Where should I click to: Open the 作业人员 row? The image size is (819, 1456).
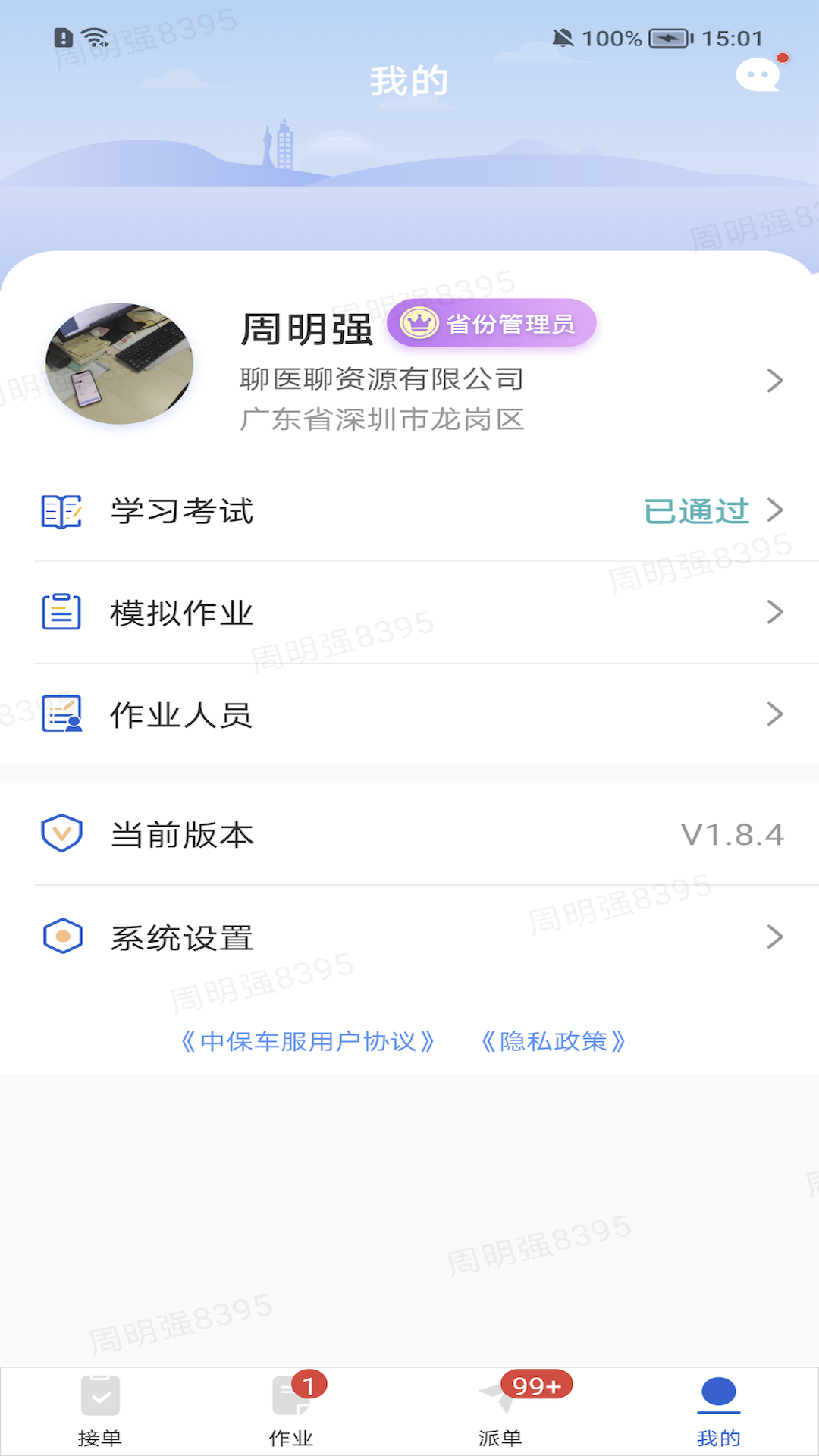tap(409, 714)
